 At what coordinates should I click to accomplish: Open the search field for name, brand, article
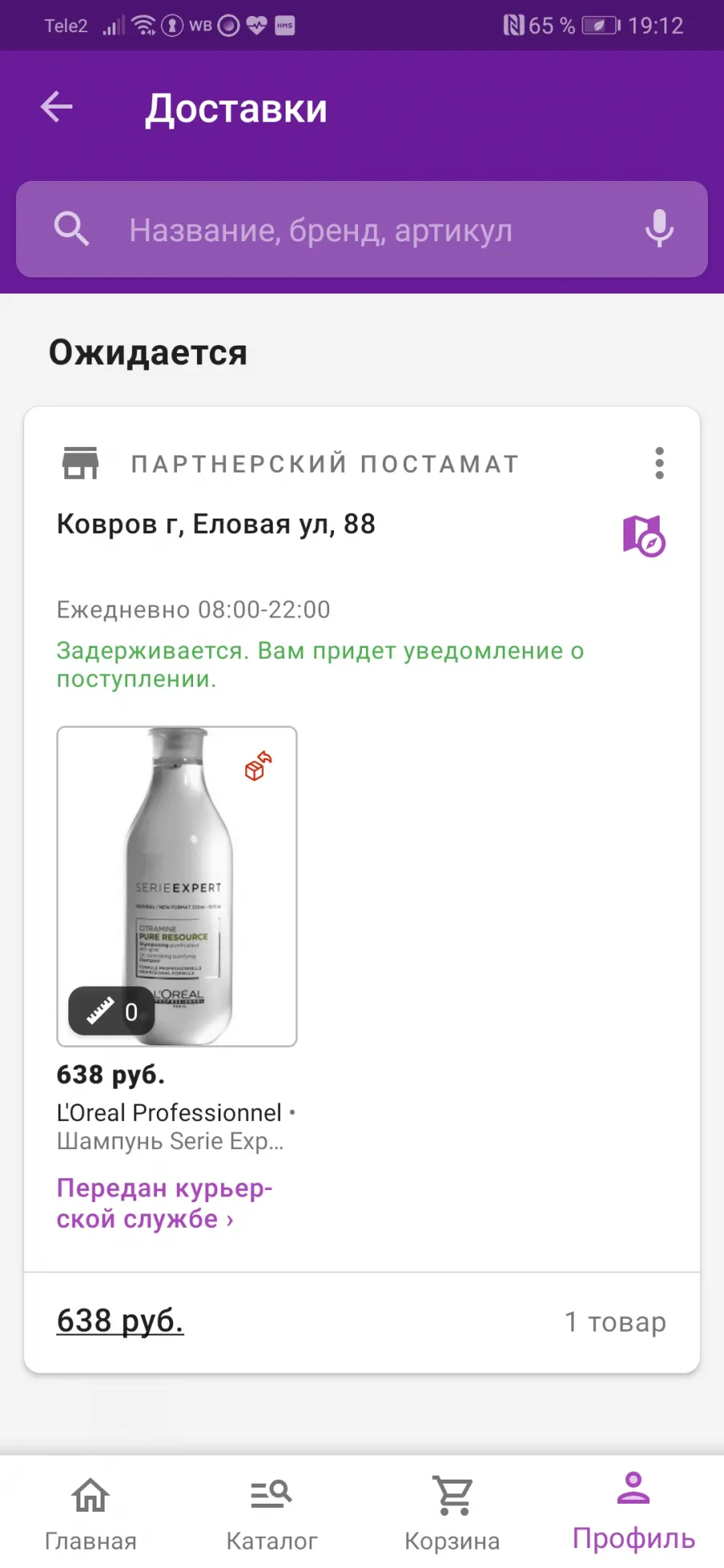[362, 230]
